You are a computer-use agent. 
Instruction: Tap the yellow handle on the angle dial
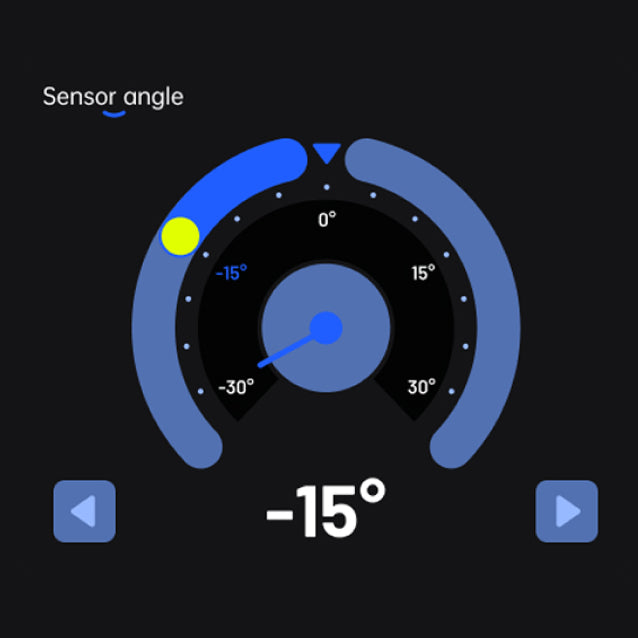click(x=181, y=236)
